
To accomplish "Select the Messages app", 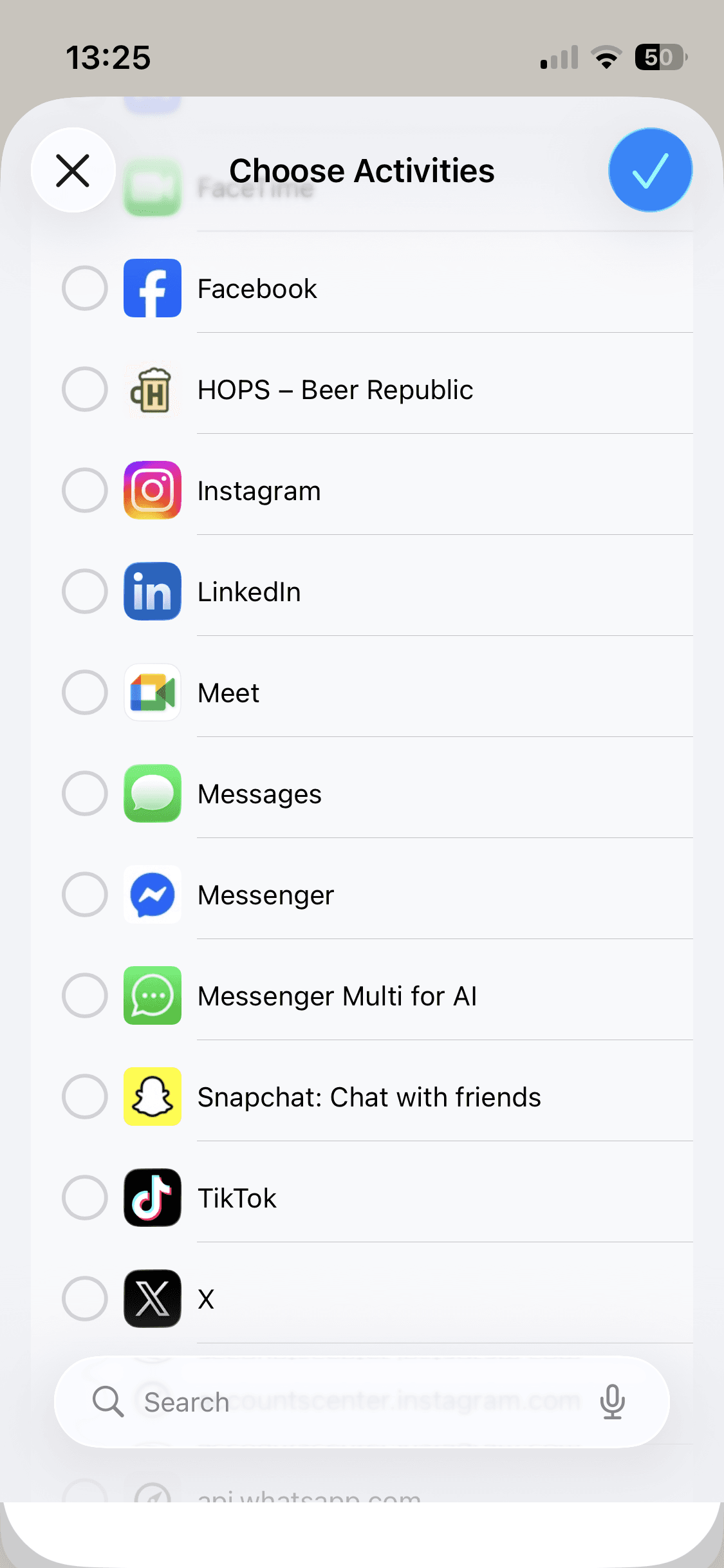I will [85, 794].
